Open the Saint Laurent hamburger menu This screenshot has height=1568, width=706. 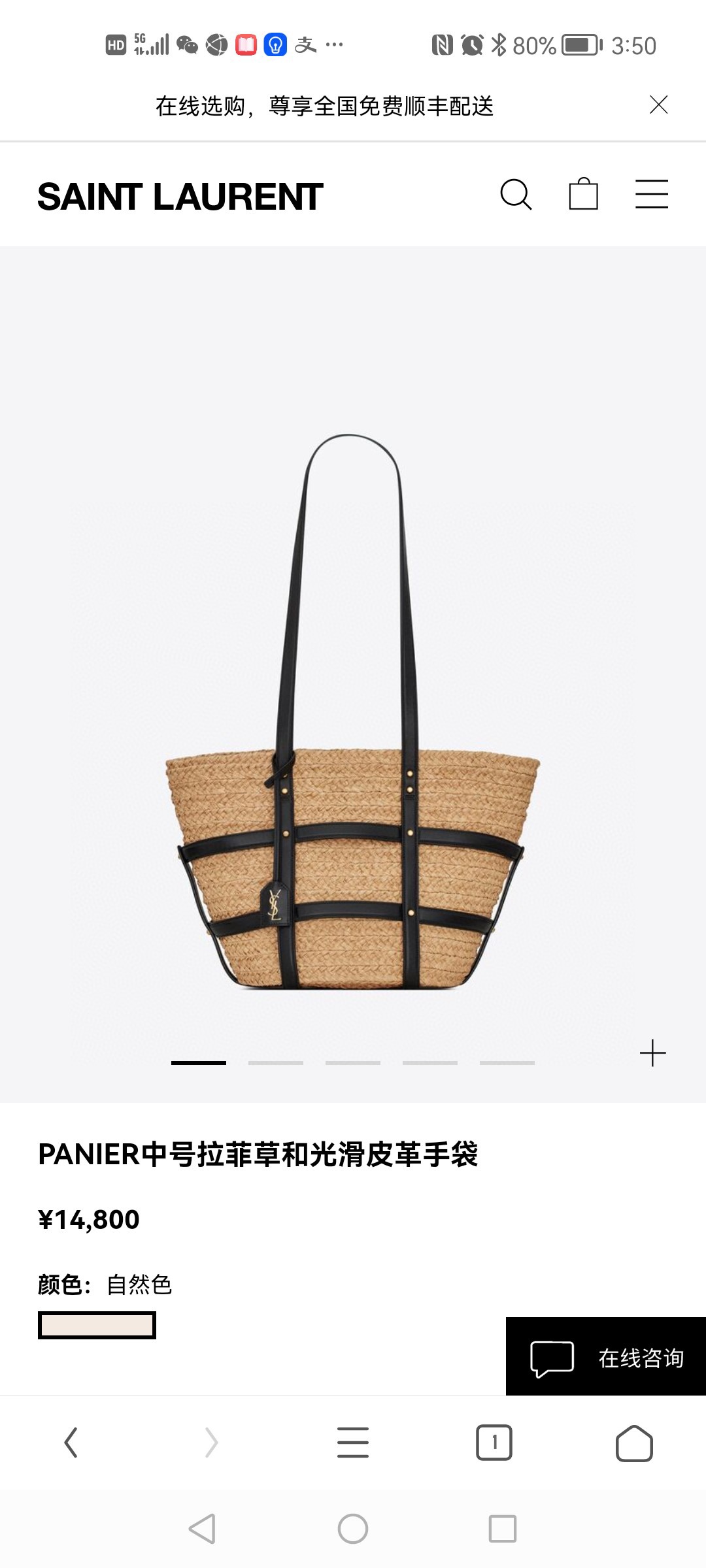(x=652, y=195)
